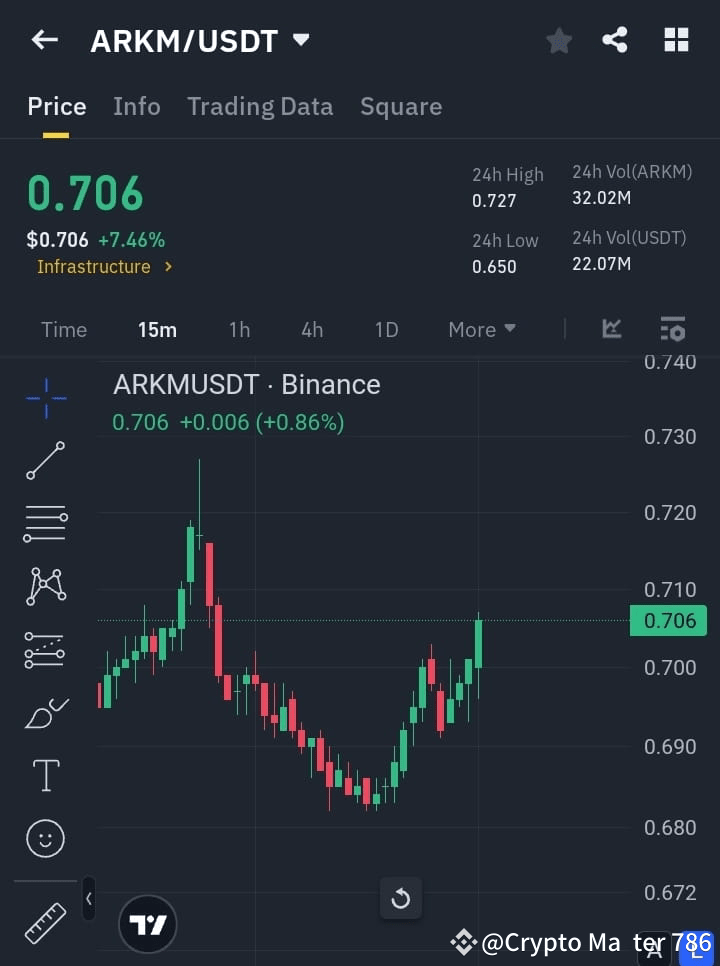Select the measure ruler tool
Viewport: 720px width, 966px height.
click(45, 922)
